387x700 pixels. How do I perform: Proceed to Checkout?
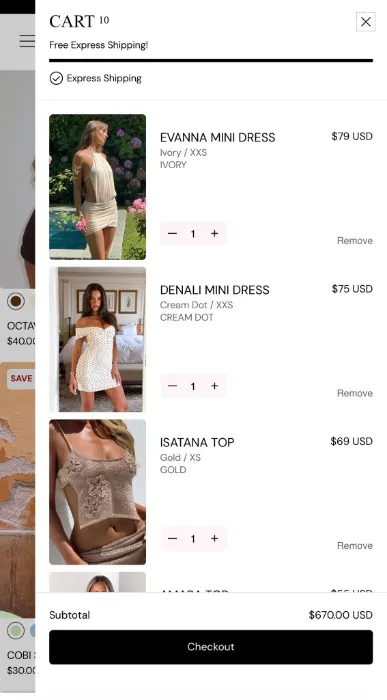pos(211,647)
